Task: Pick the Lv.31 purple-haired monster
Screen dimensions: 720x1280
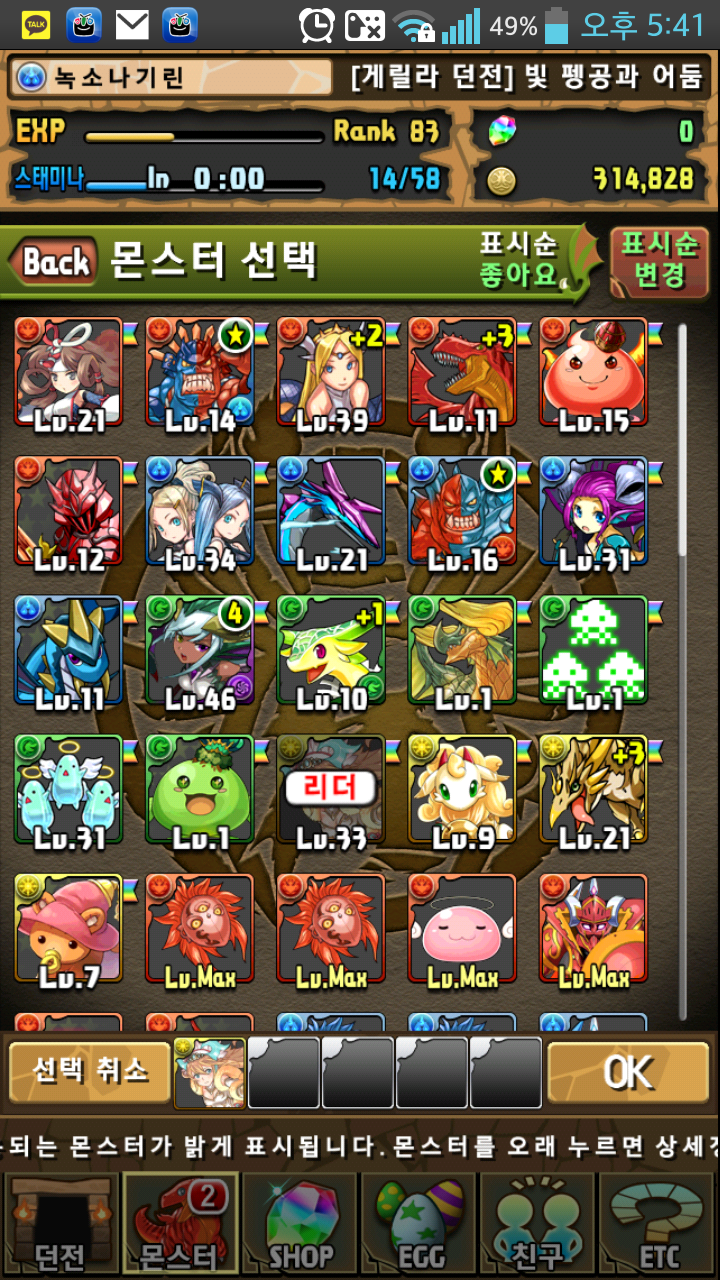Action: click(593, 511)
